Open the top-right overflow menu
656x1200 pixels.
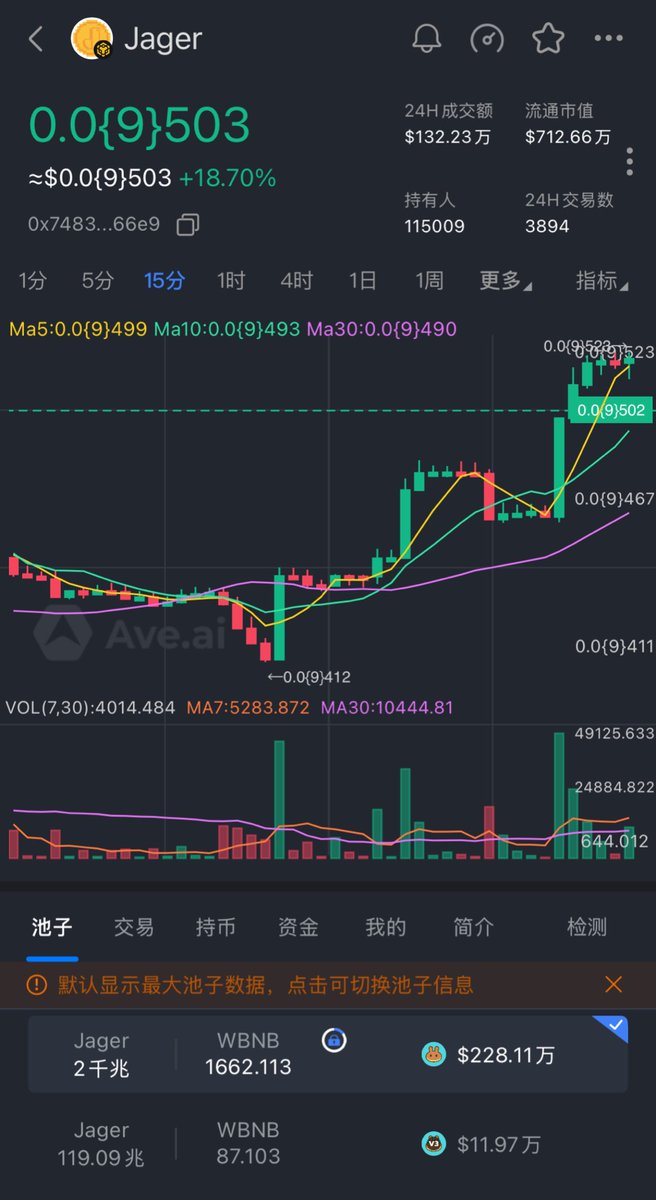coord(608,39)
